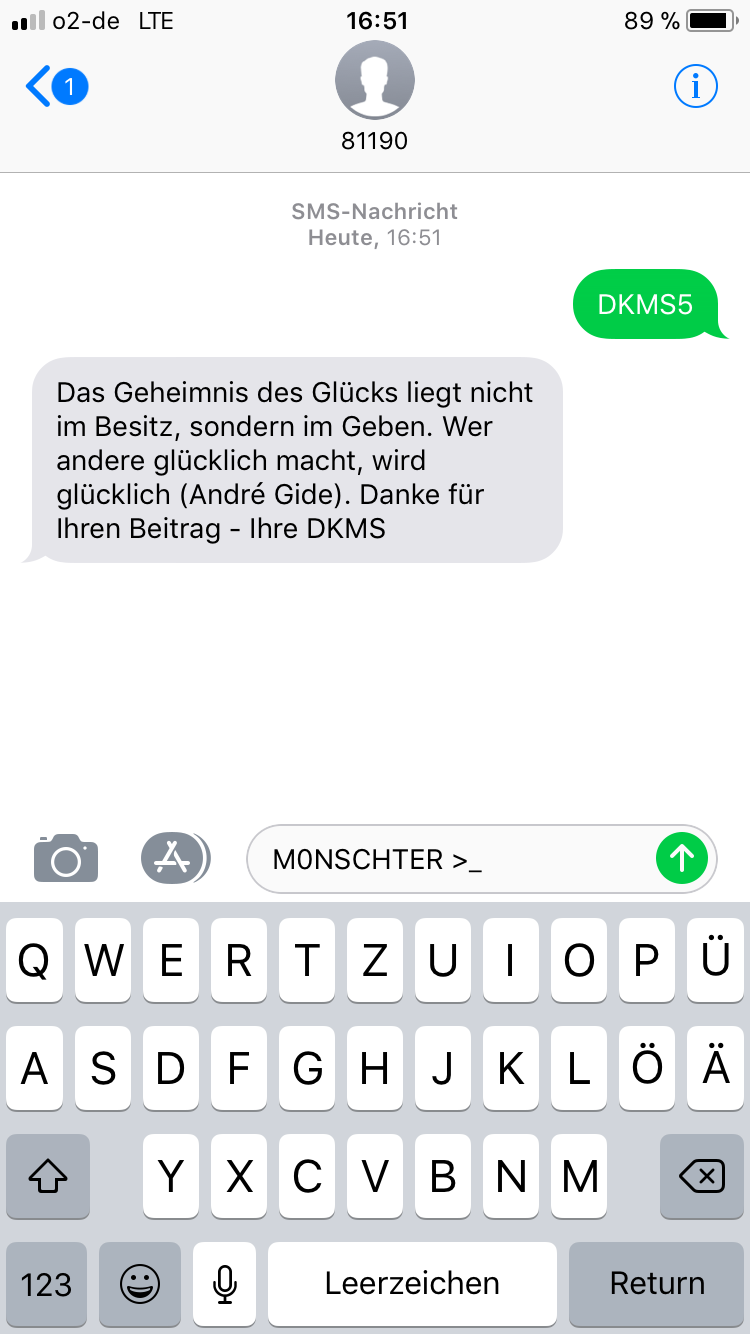The width and height of the screenshot is (750, 1334).
Task: Hit the Return key
Action: click(x=657, y=1283)
